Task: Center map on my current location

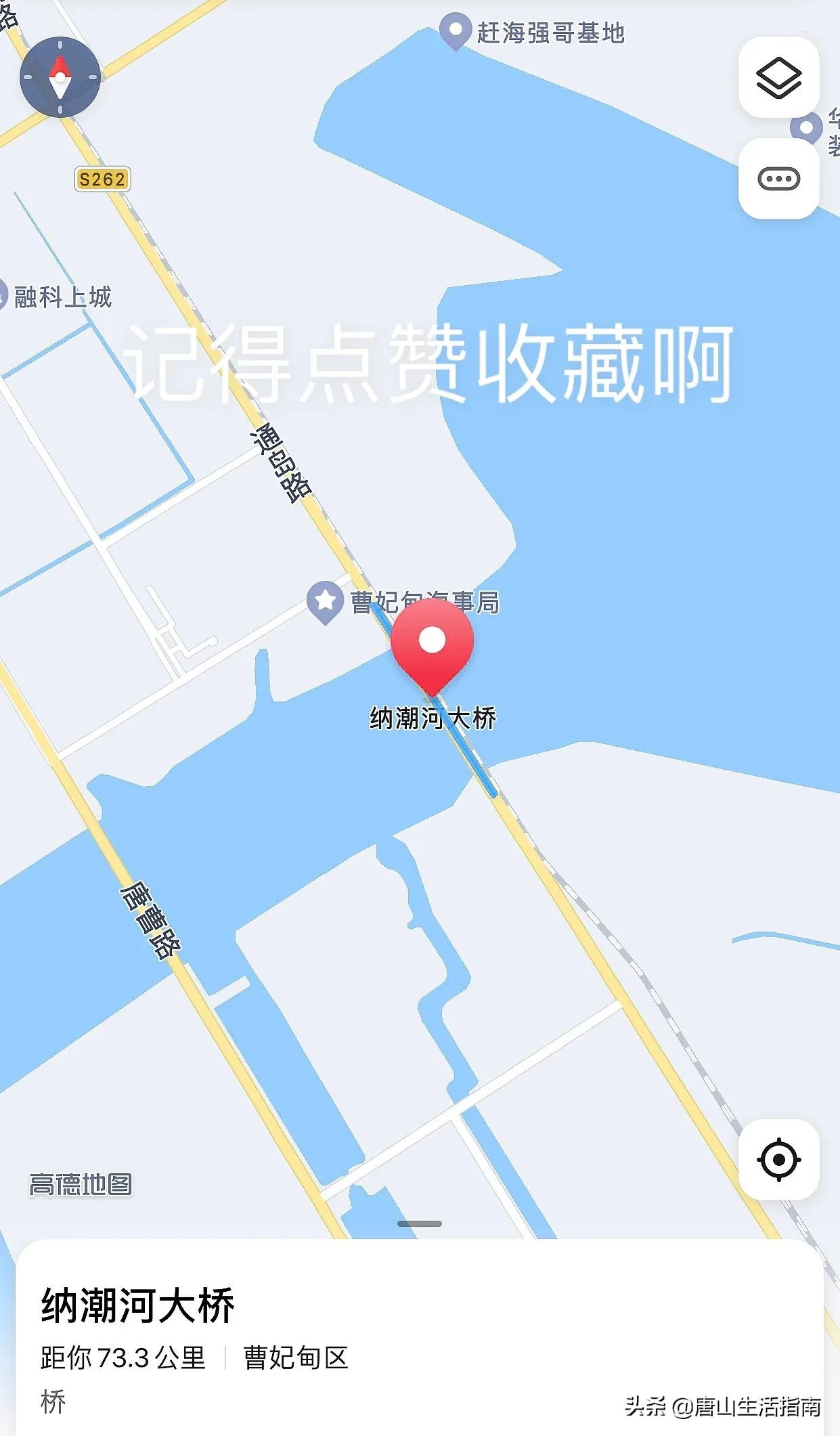Action: click(778, 1160)
